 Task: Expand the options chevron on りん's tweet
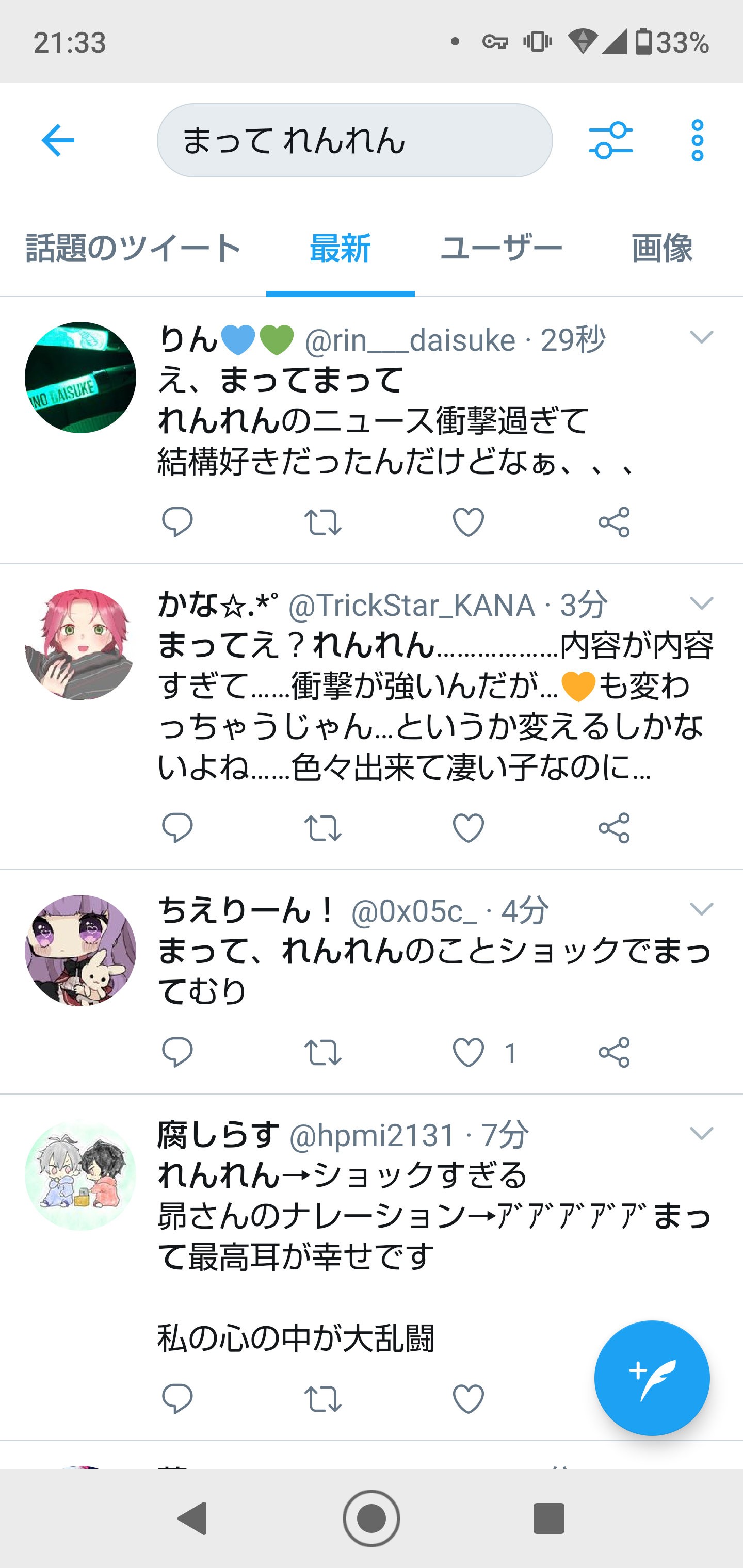click(x=701, y=337)
